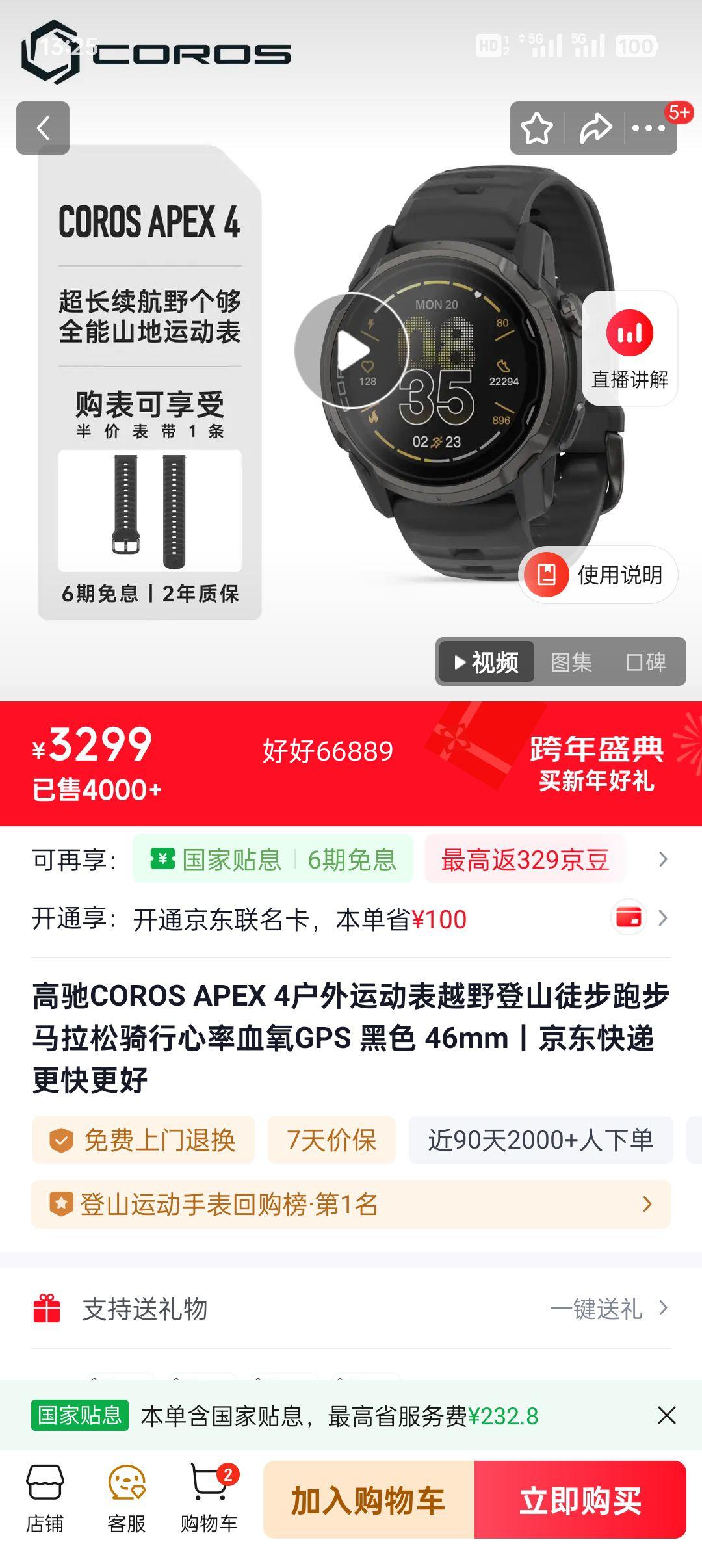
Task: Toggle the favorite star on this product
Action: (x=536, y=127)
